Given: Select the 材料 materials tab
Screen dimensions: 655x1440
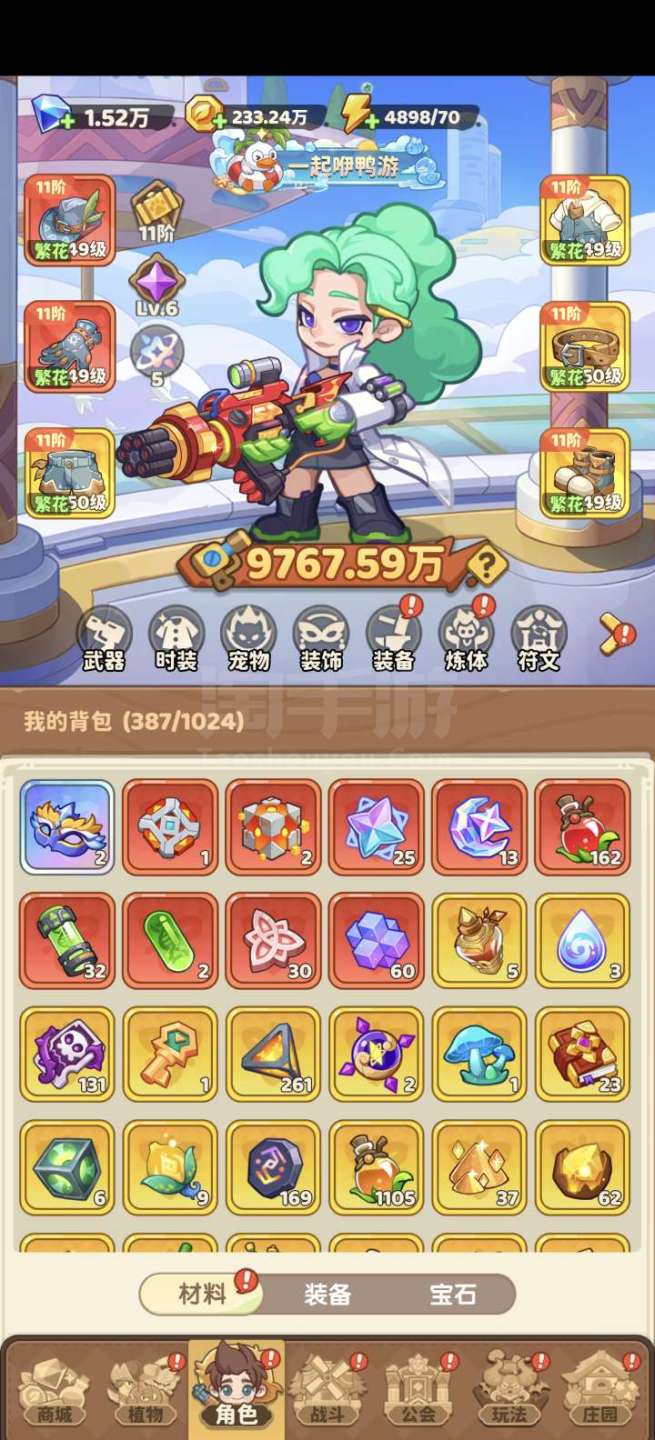Looking at the screenshot, I should coord(201,1295).
